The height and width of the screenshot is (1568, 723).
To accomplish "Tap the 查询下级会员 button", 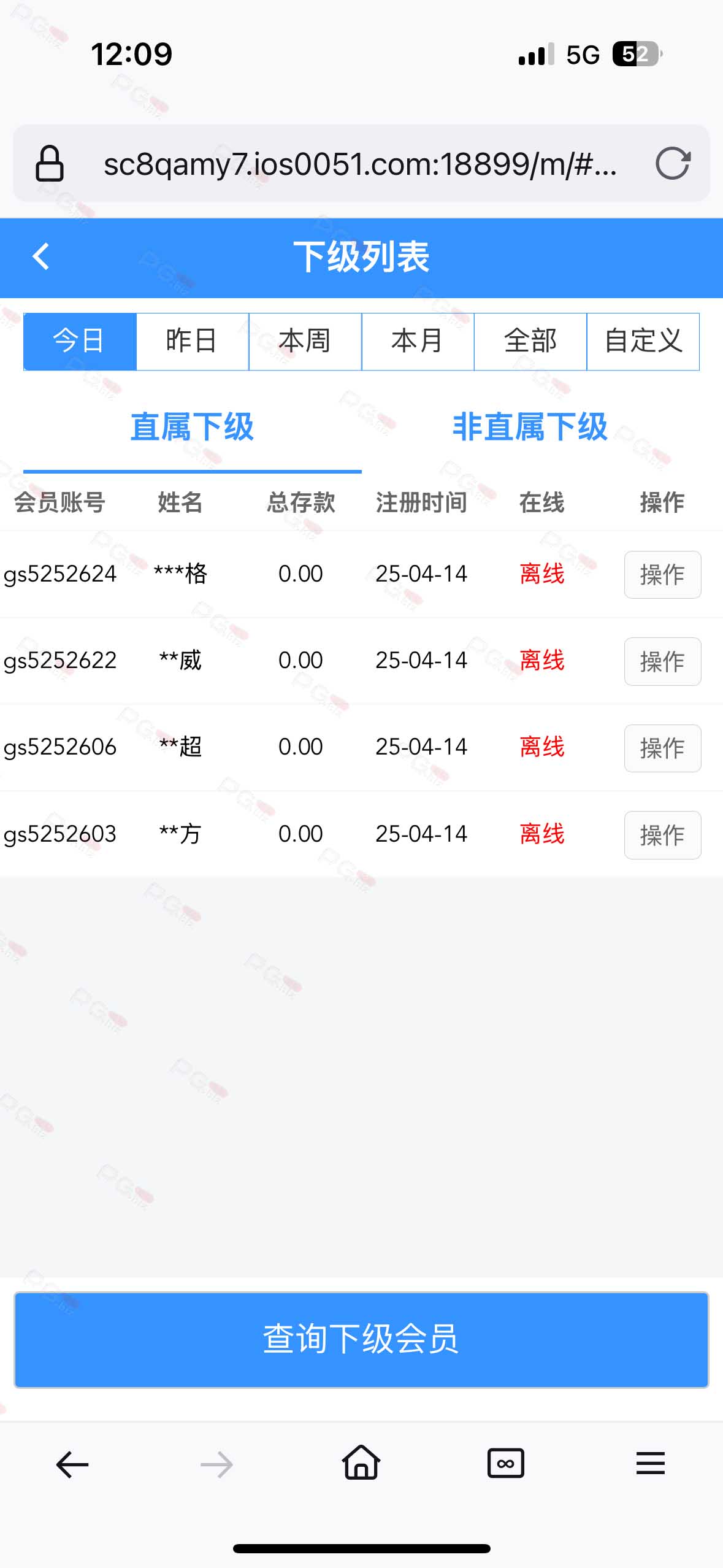I will pos(361,1340).
